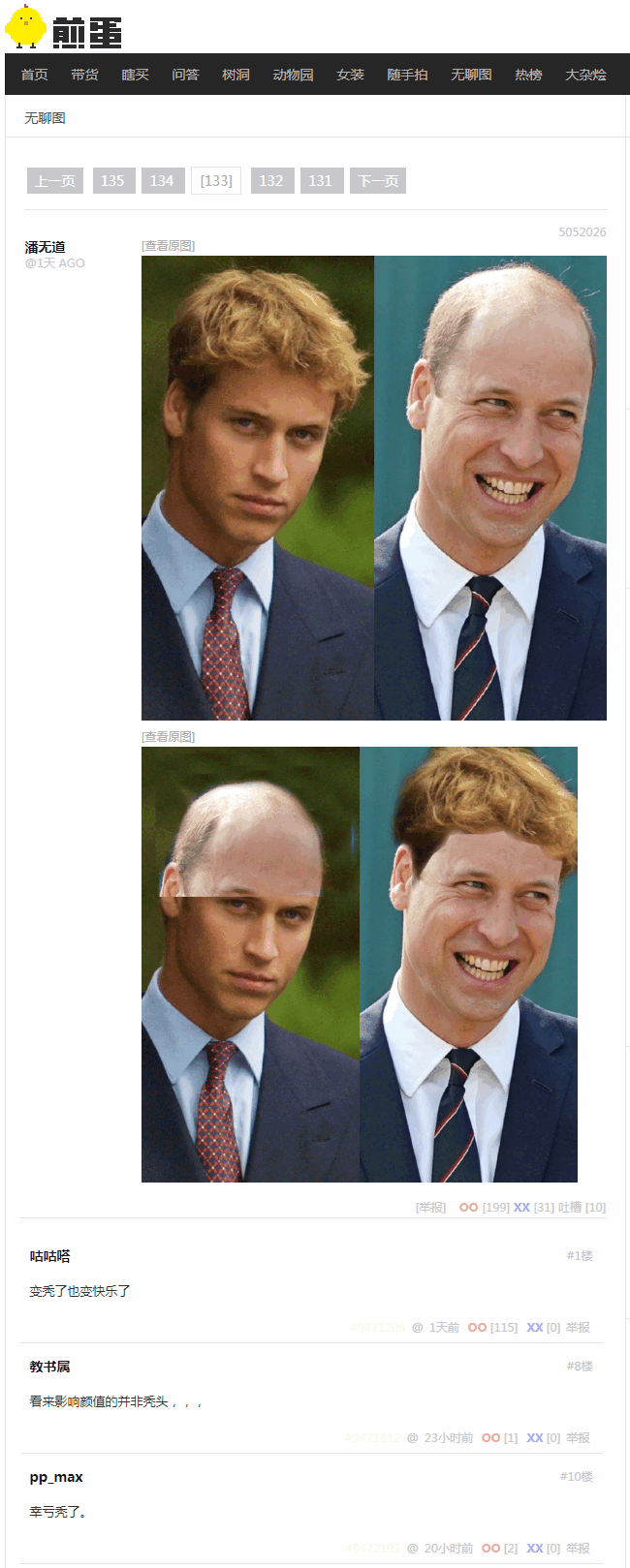
Task: Open the 问答 section
Action: (185, 75)
